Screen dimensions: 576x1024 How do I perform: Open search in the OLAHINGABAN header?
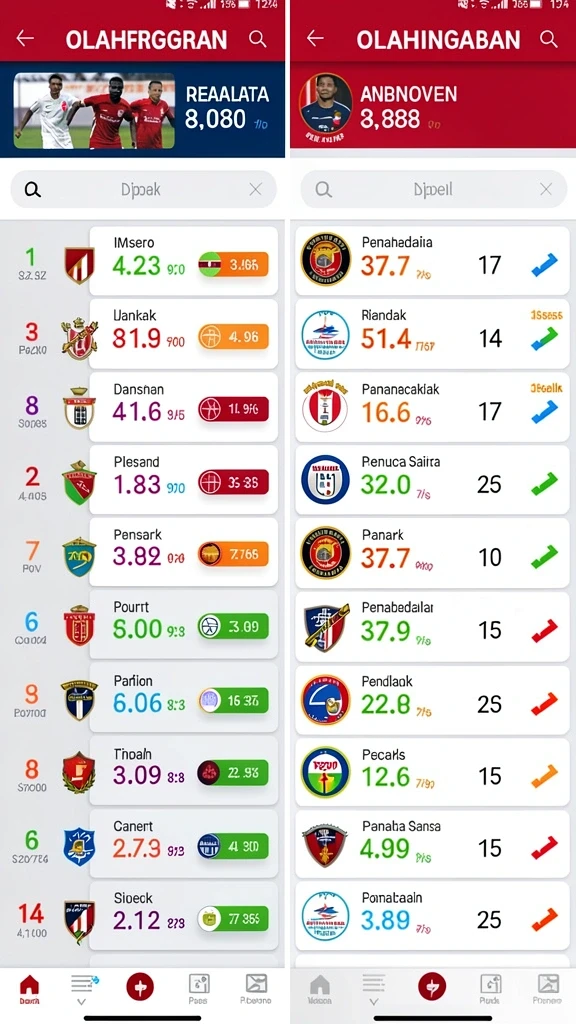click(x=549, y=39)
